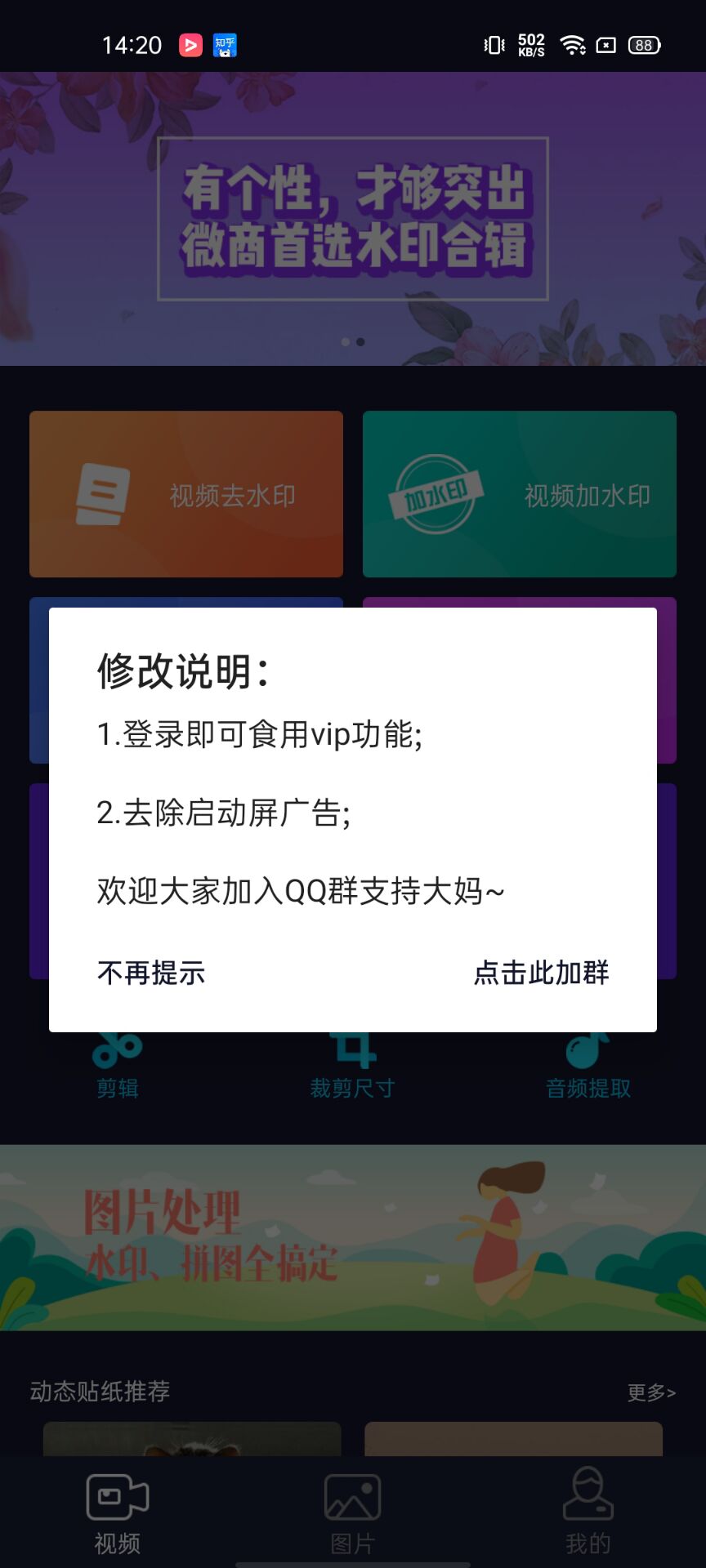Open the 图片处理 banner
Screen dimensions: 706x1568
353,1237
